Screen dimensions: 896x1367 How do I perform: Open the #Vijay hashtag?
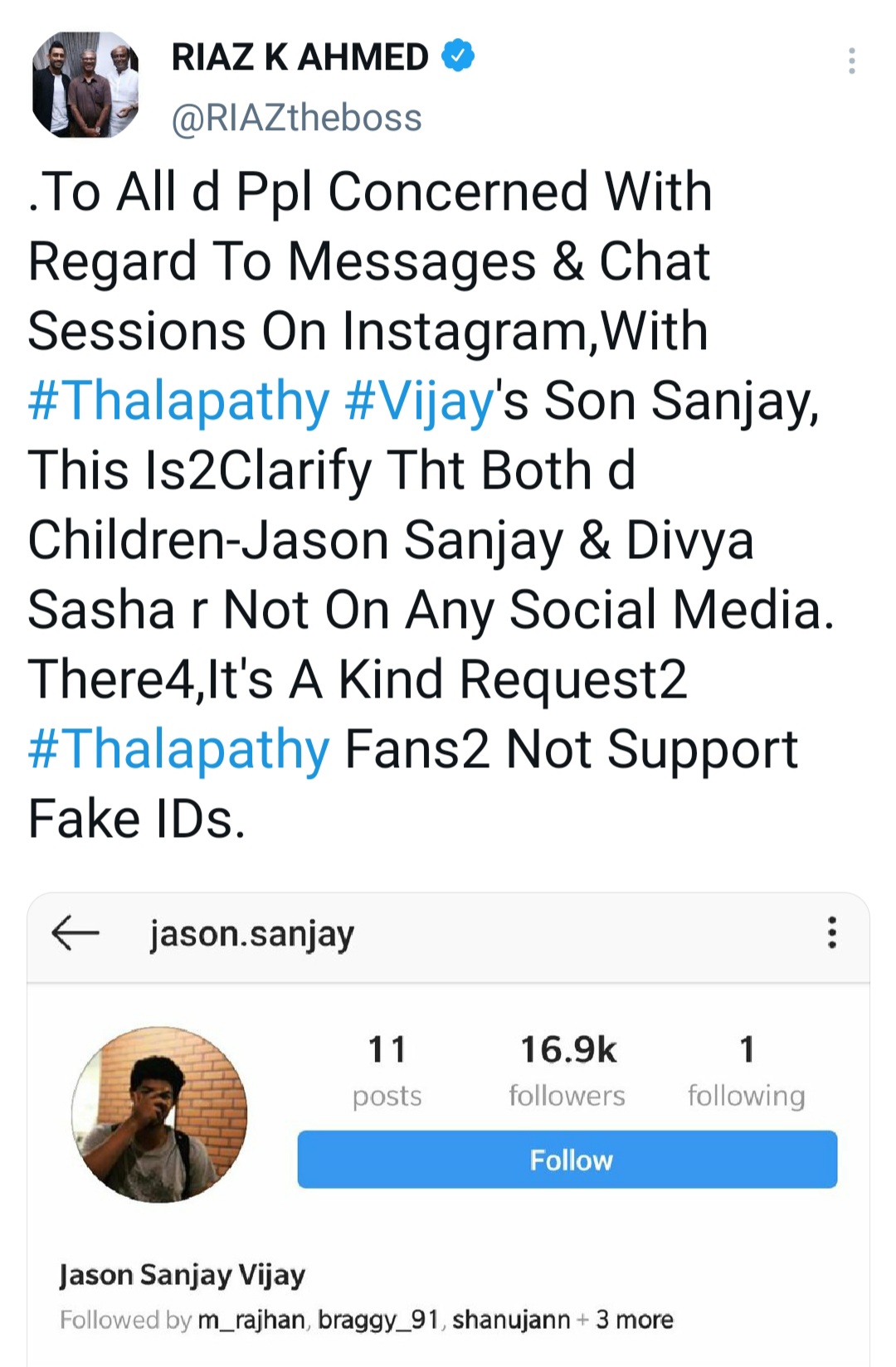pos(419,401)
